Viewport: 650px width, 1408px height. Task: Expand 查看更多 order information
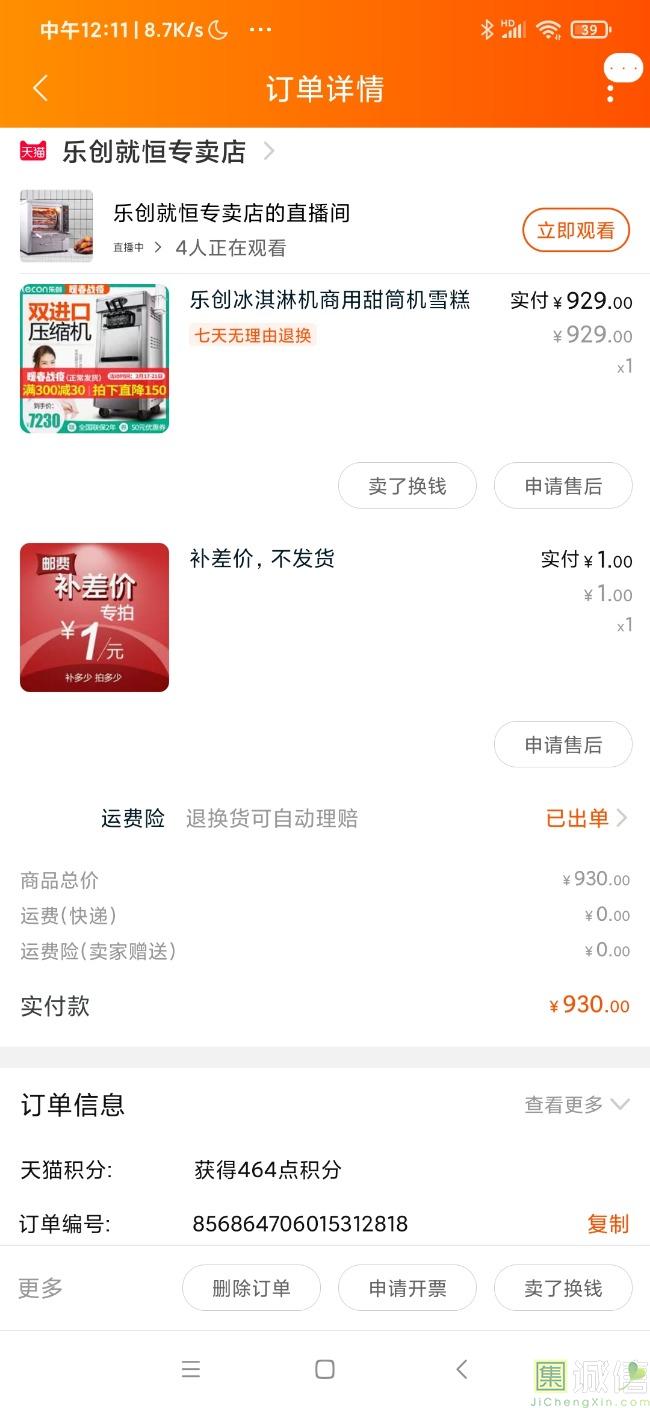pyautogui.click(x=577, y=1105)
